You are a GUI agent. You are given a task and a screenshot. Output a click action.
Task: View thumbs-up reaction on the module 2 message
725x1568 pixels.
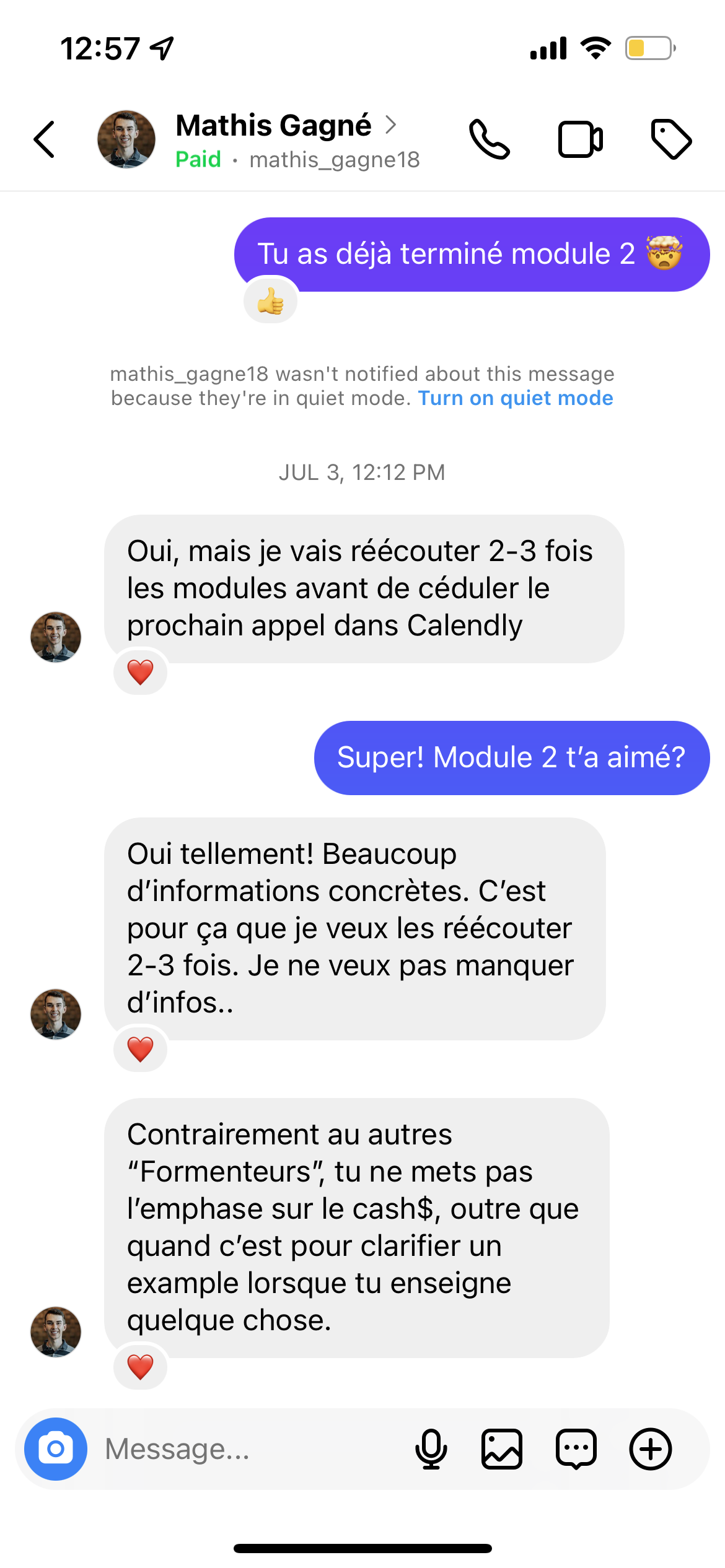pos(271,302)
